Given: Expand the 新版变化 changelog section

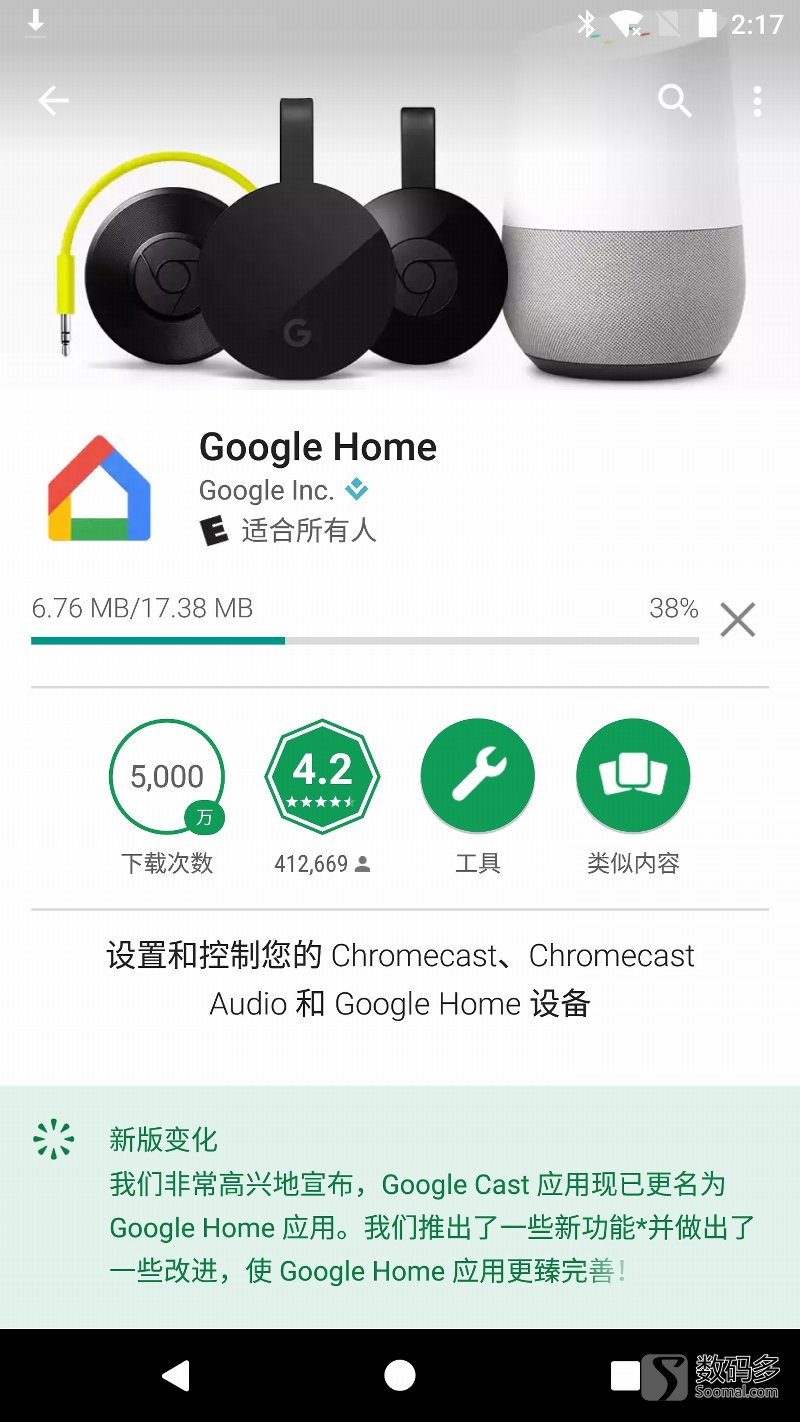Looking at the screenshot, I should [162, 1138].
